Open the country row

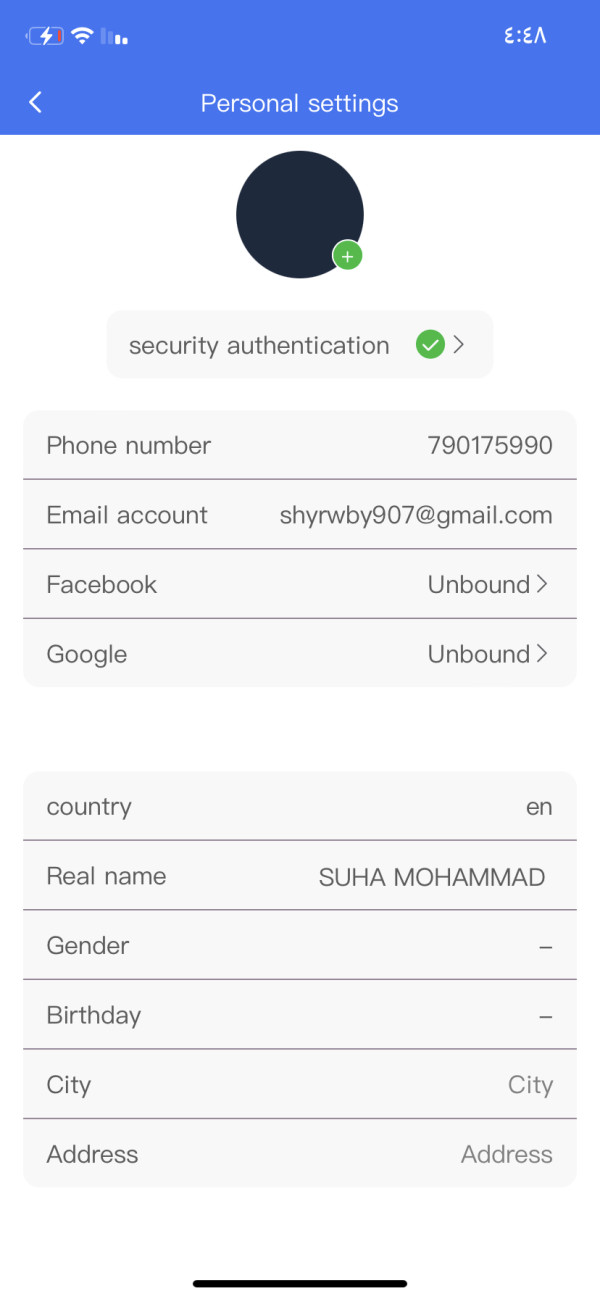click(300, 806)
